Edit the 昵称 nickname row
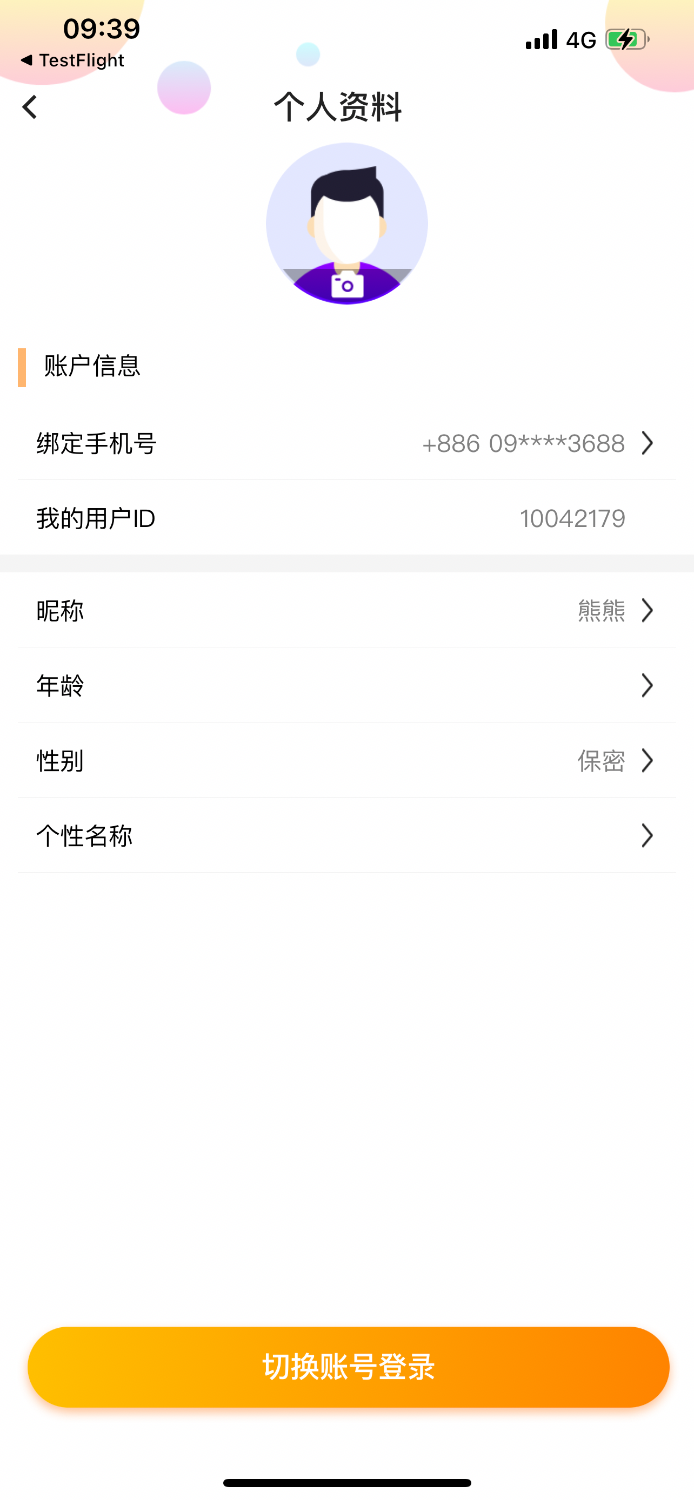Screen dimensions: 694x1500 [x=346, y=611]
